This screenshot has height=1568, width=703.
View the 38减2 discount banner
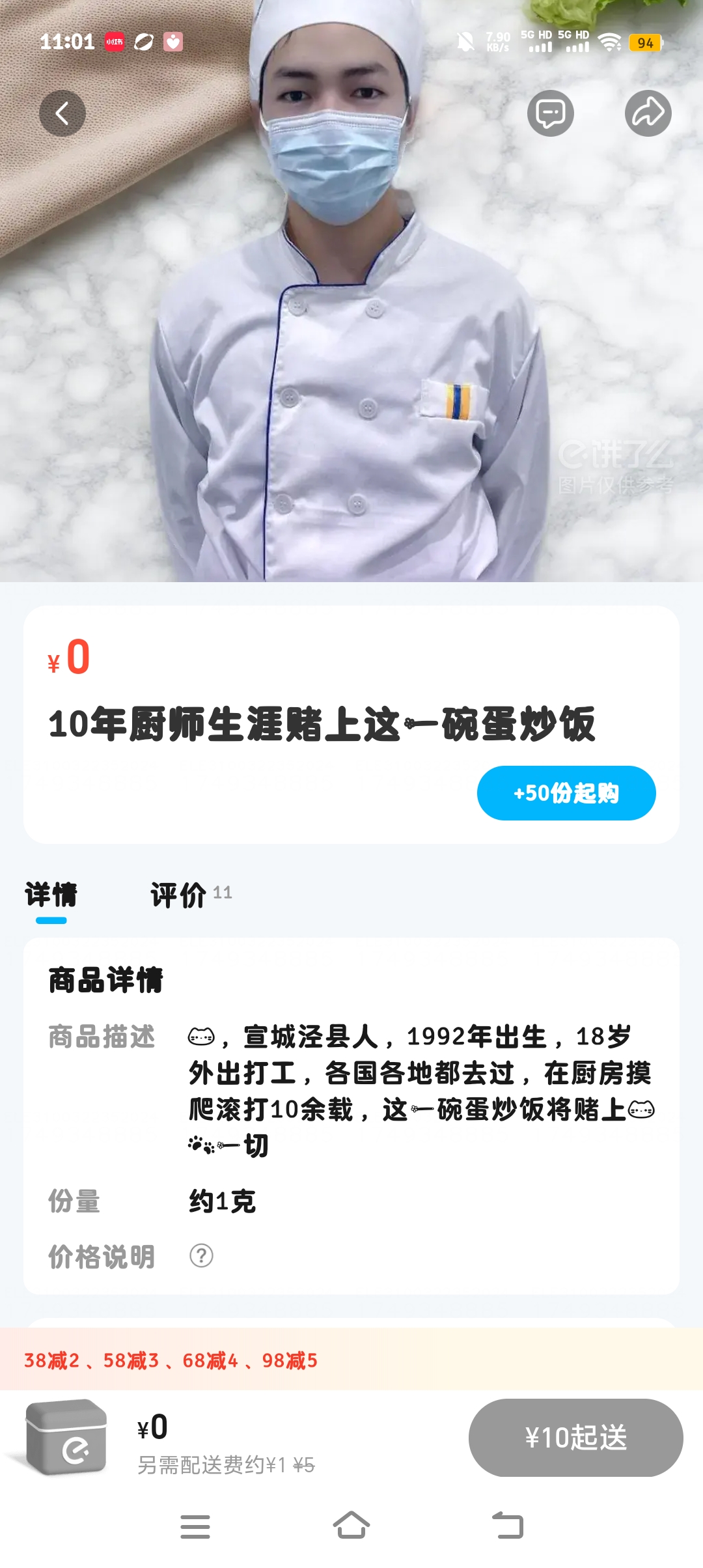pyautogui.click(x=171, y=1360)
